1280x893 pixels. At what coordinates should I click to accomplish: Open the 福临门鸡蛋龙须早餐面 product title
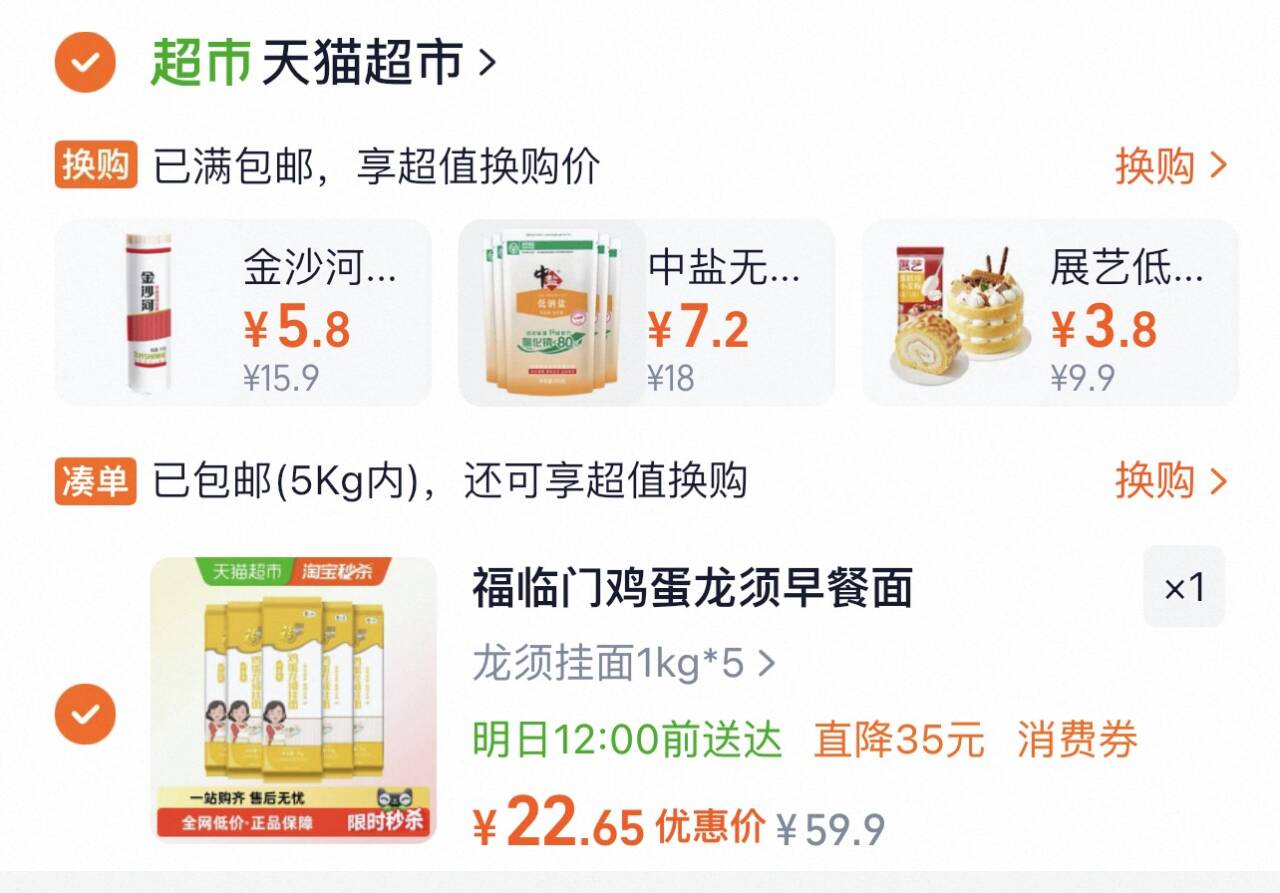[692, 589]
